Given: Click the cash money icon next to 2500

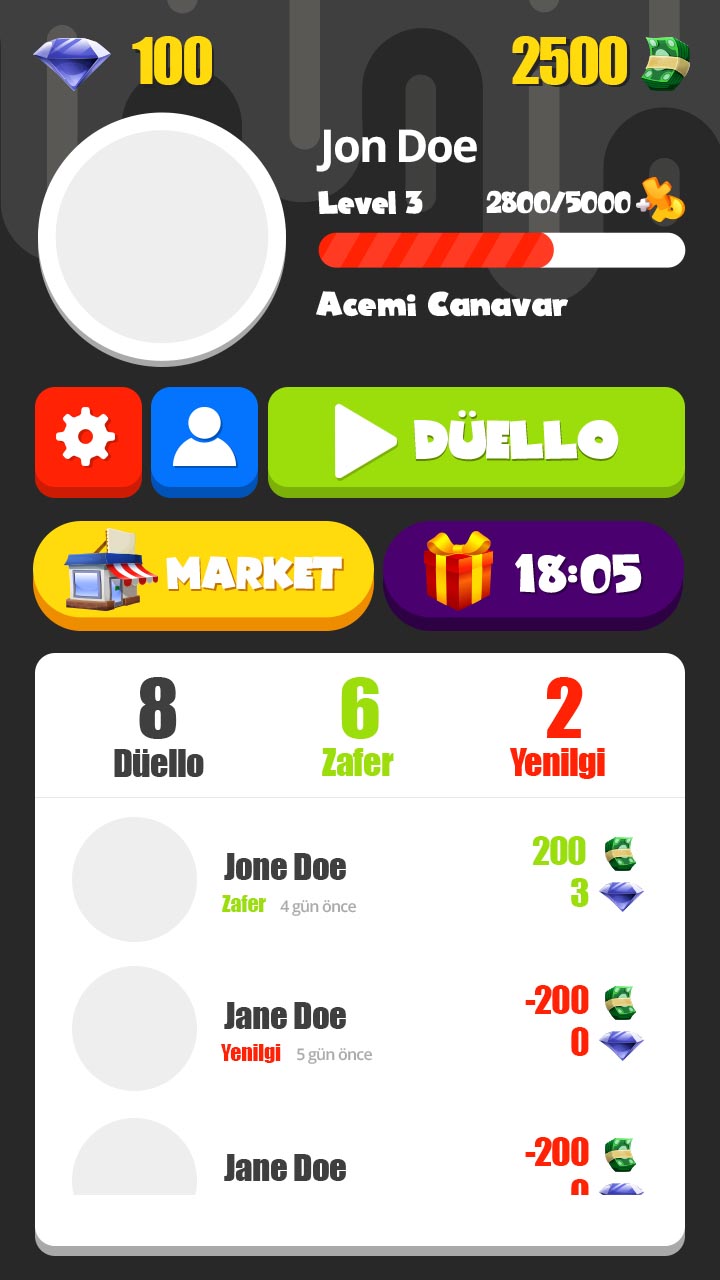Looking at the screenshot, I should (665, 62).
